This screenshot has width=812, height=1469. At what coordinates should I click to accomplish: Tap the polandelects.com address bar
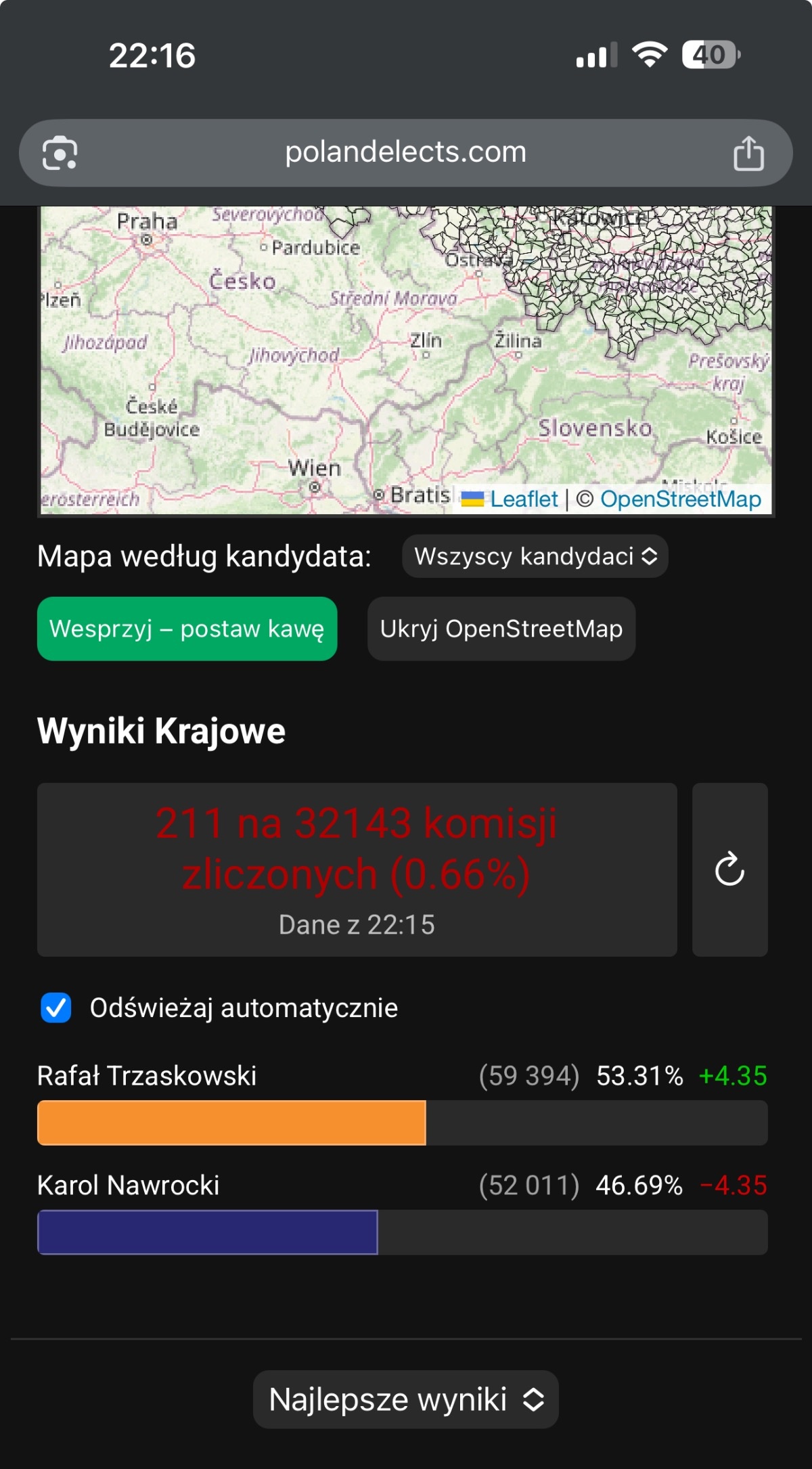click(405, 152)
